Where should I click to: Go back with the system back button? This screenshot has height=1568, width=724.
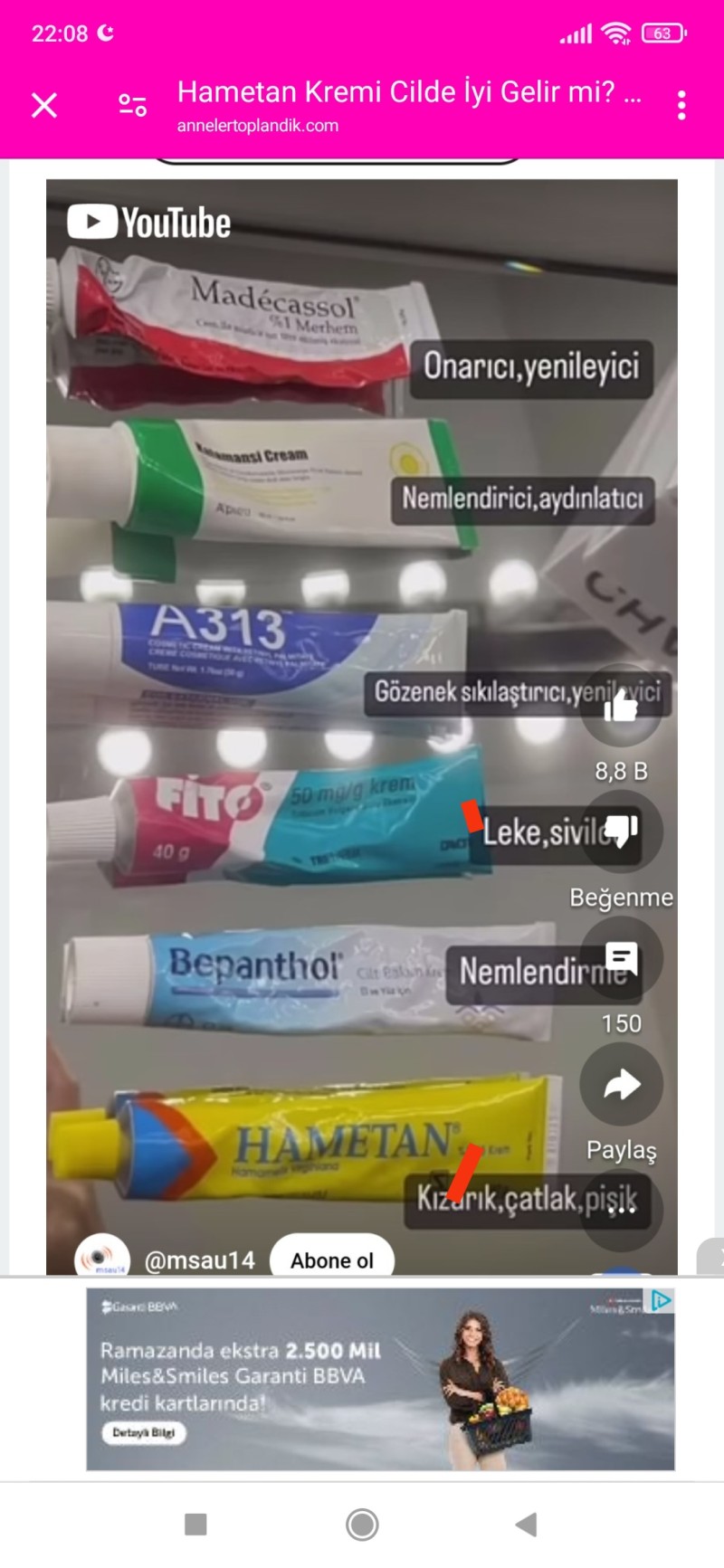[x=526, y=1525]
